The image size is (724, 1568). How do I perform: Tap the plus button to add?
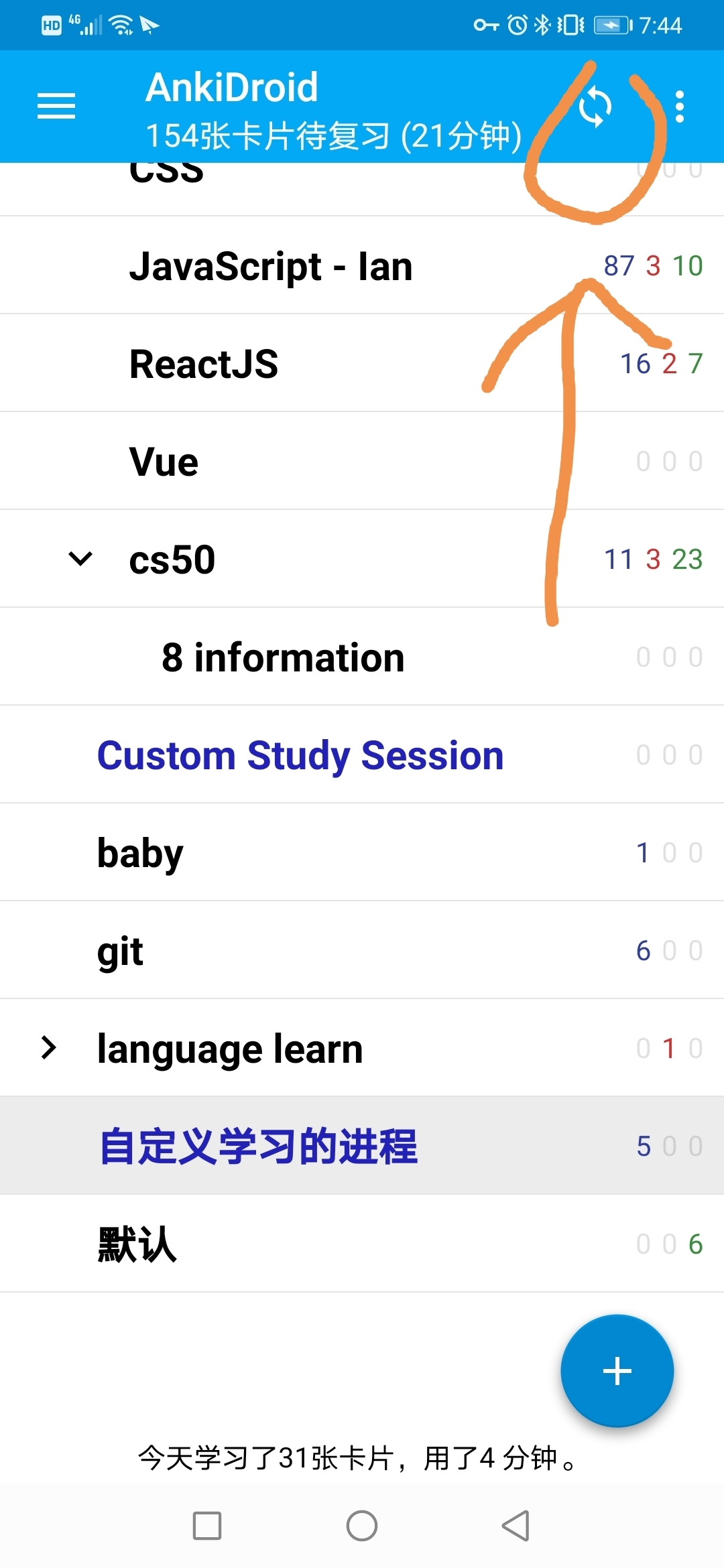tap(617, 1371)
